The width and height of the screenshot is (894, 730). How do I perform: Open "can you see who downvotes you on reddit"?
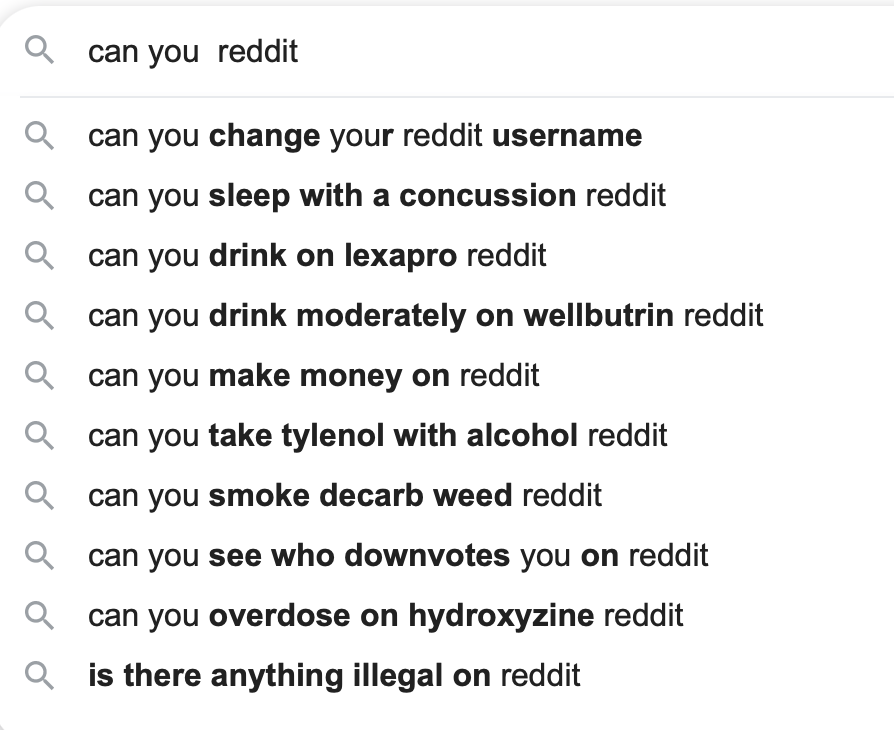[398, 556]
